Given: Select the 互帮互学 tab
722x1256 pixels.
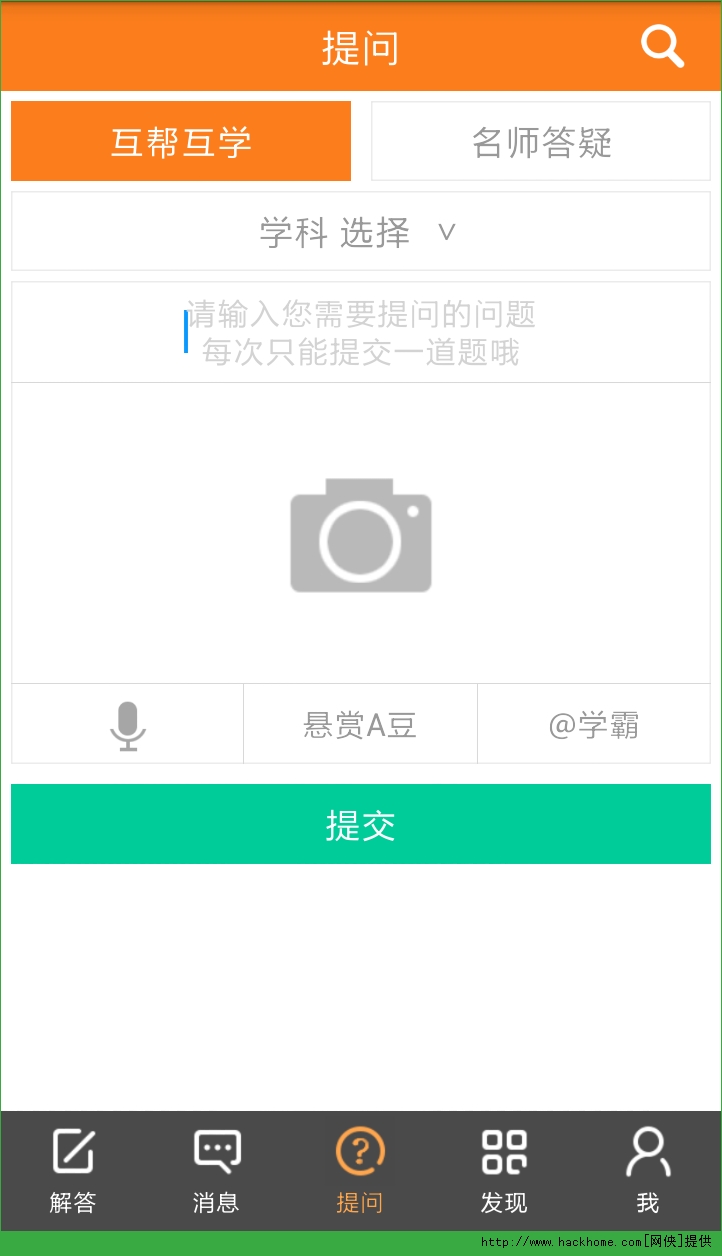Looking at the screenshot, I should 181,142.
